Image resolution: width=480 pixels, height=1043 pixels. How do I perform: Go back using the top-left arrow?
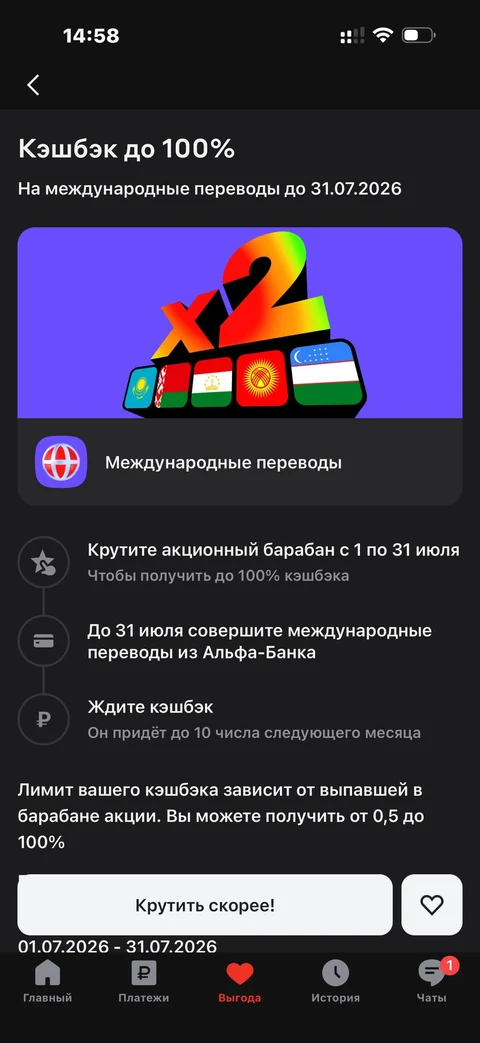point(33,85)
